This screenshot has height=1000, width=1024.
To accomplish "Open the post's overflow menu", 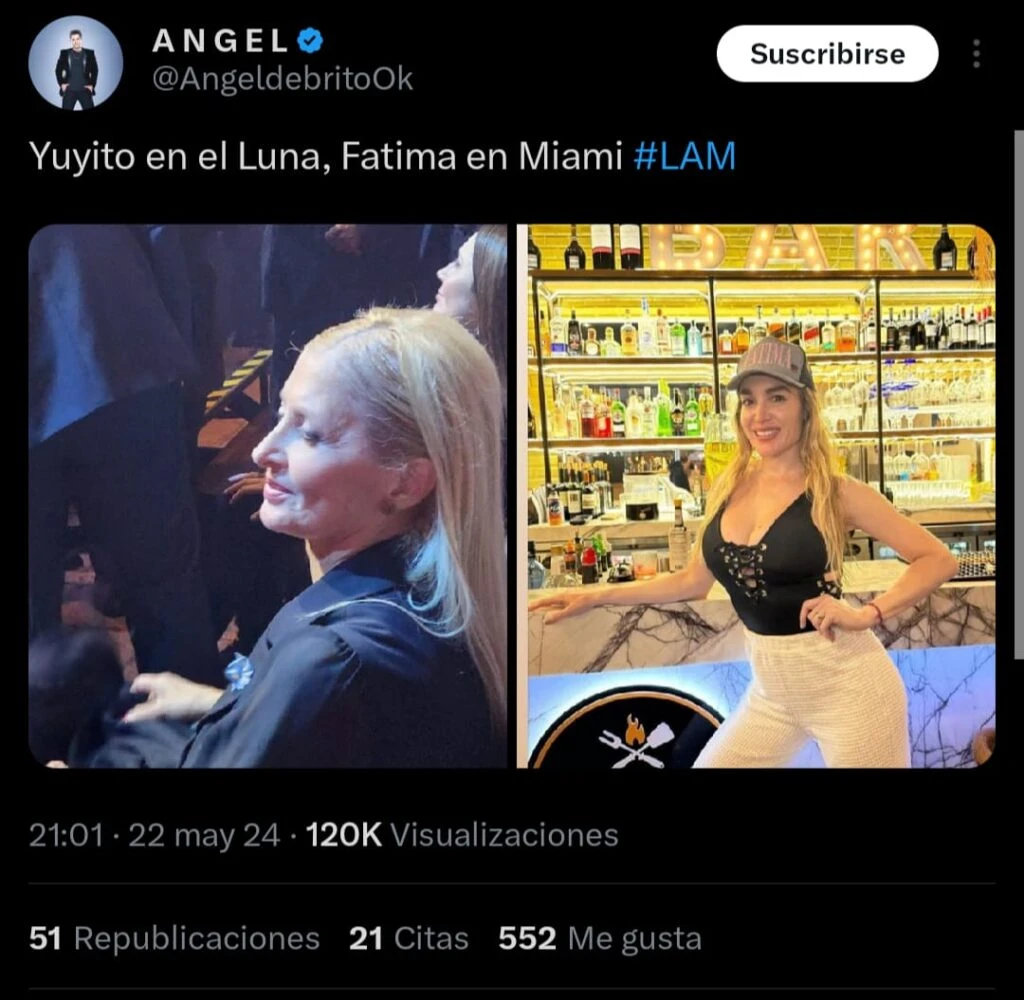I will pos(976,54).
